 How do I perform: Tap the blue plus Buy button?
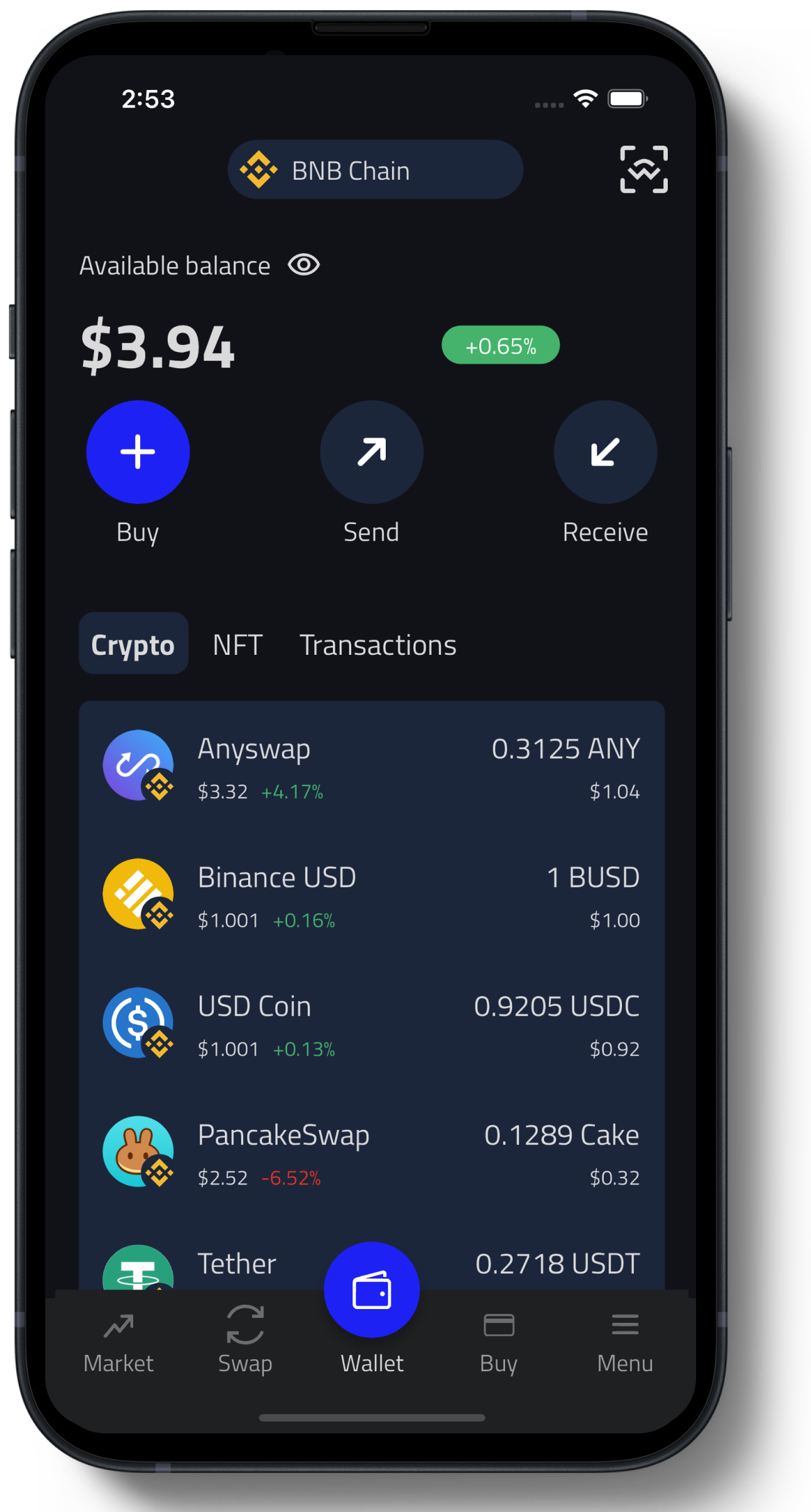coord(138,452)
